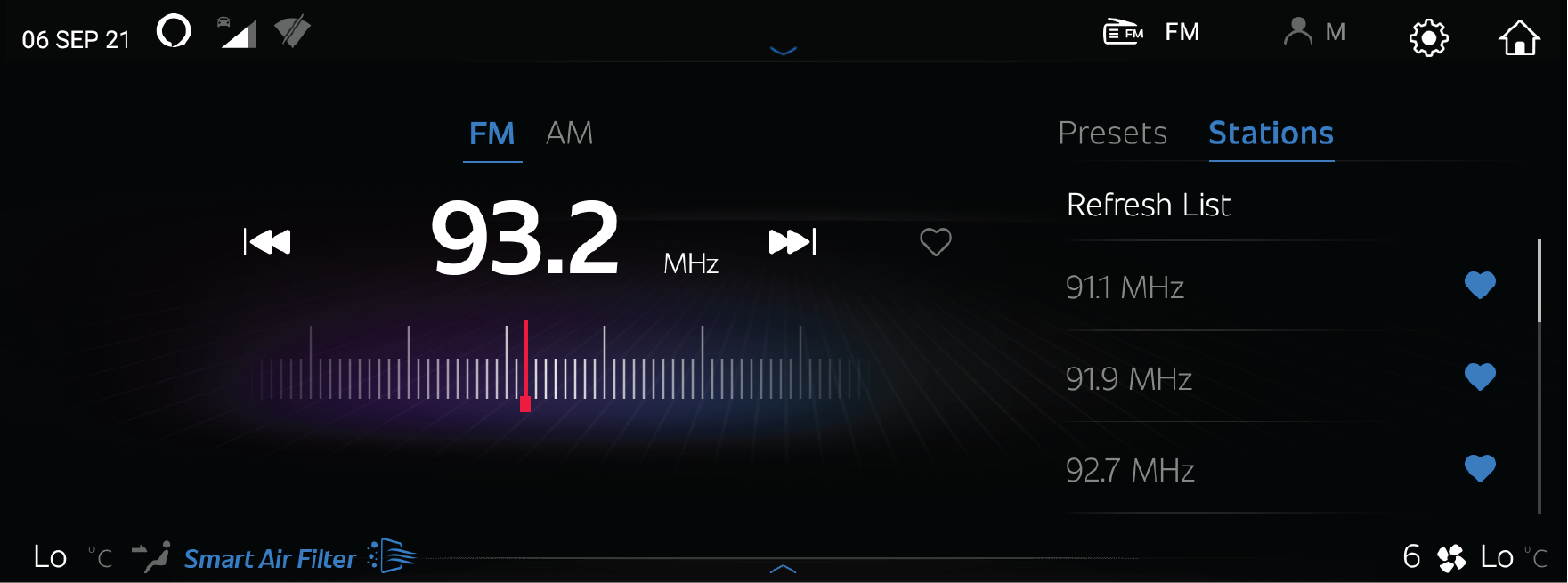Screen dimensions: 1568x583
Task: Tune to 92.7 MHz station
Action: pyautogui.click(x=1130, y=470)
